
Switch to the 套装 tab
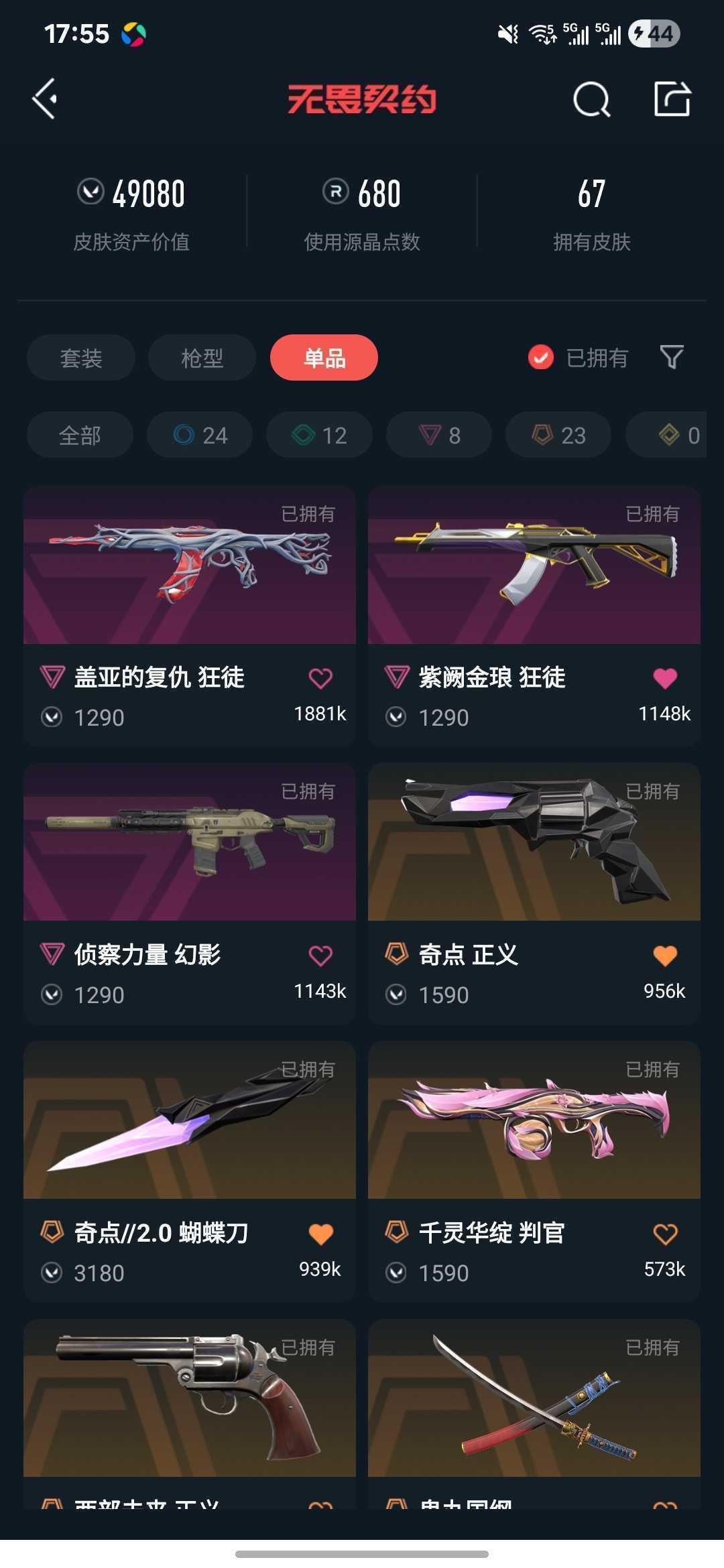pyautogui.click(x=81, y=358)
